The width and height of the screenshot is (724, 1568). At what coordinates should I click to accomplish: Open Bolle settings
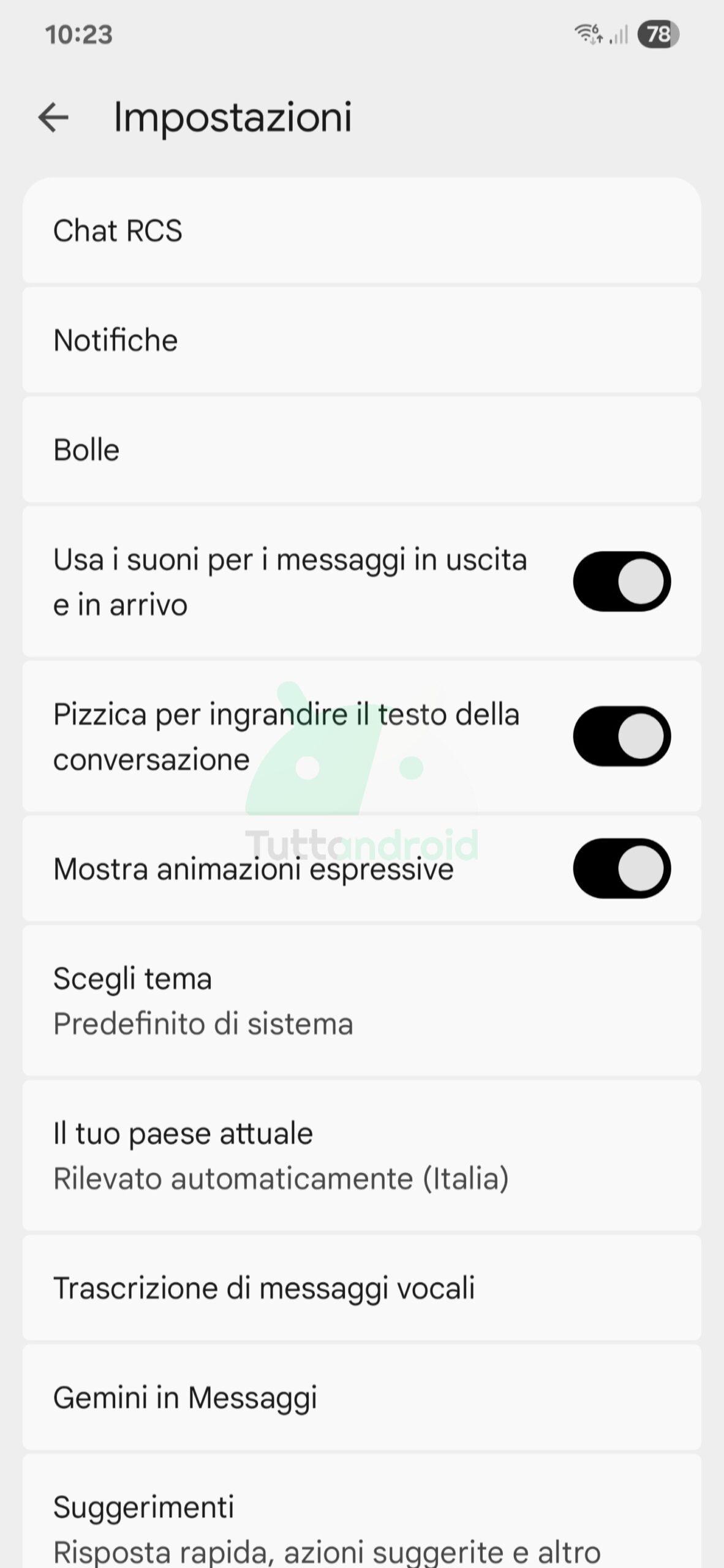pos(361,450)
